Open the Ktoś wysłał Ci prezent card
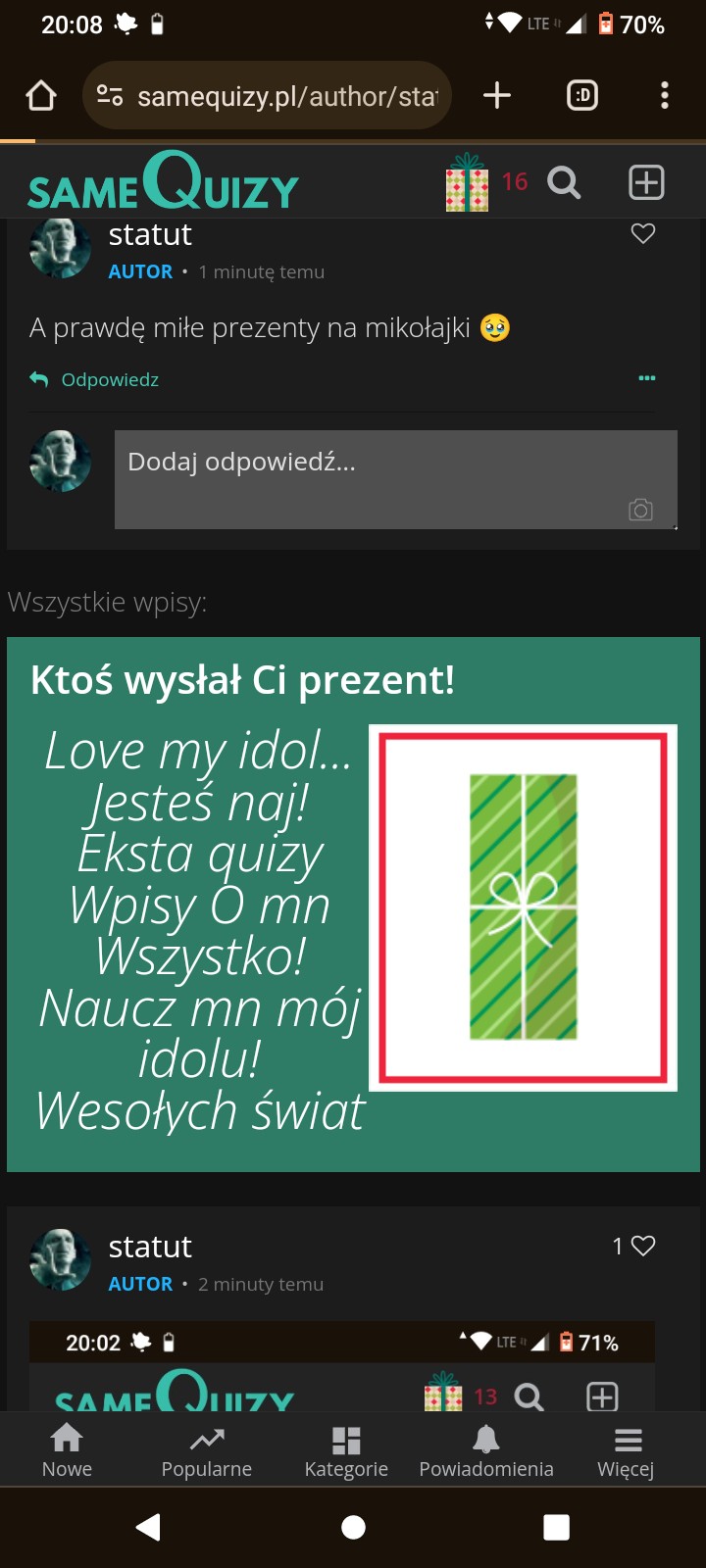Screen dimensions: 706x1568 353,904
